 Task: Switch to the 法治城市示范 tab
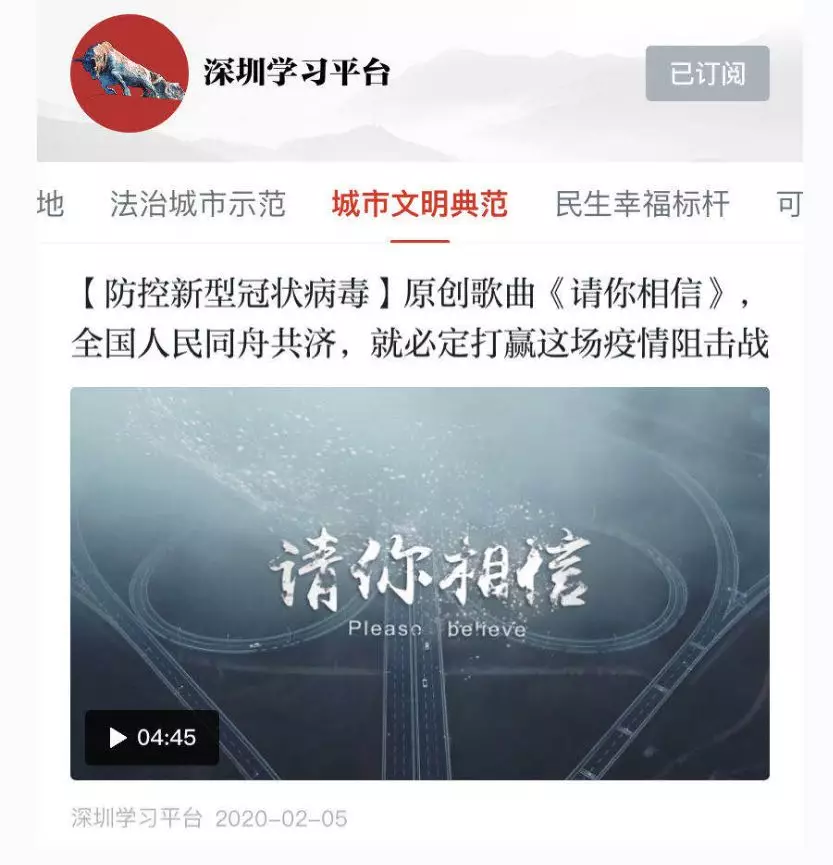click(x=198, y=205)
